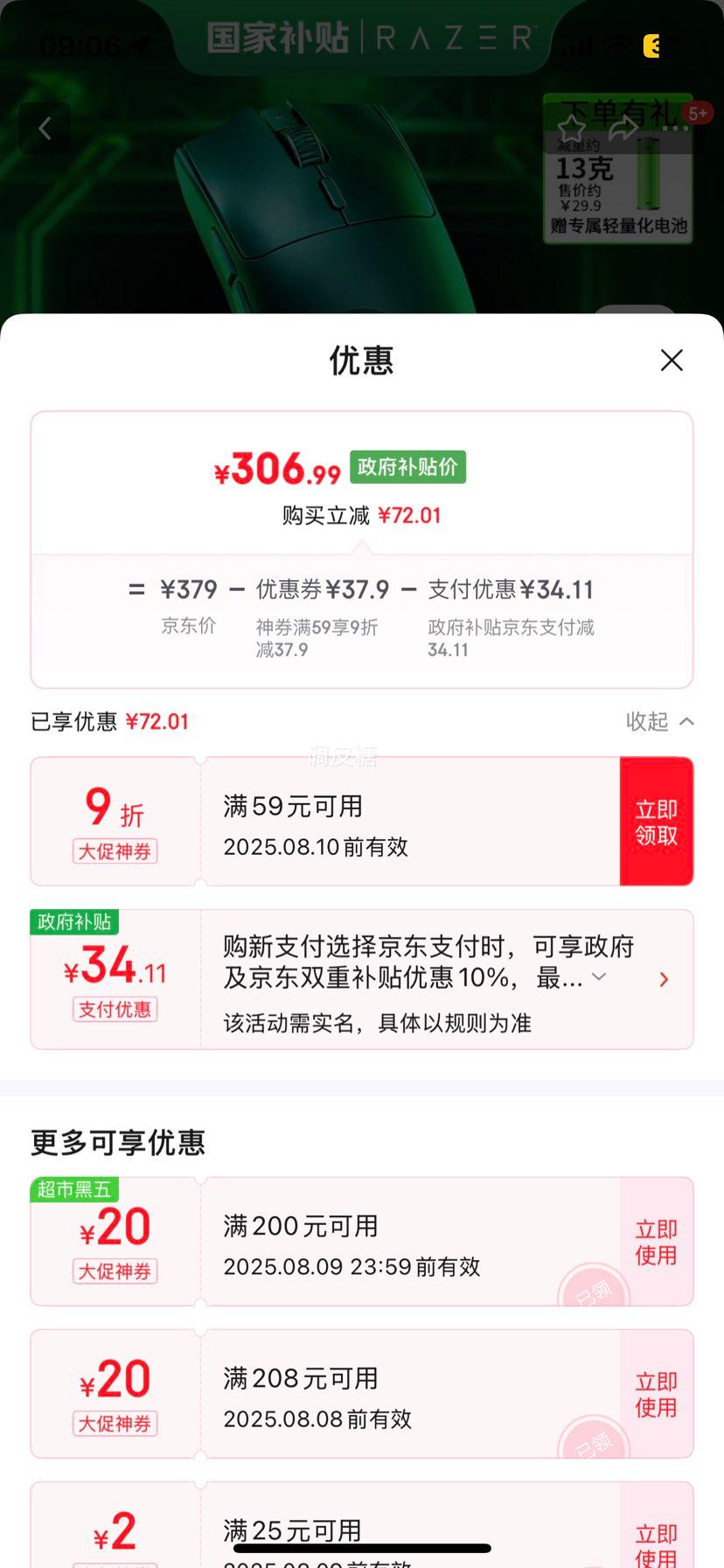The height and width of the screenshot is (1568, 724).
Task: Expand the truncated 政府补贴 description text
Action: click(599, 977)
